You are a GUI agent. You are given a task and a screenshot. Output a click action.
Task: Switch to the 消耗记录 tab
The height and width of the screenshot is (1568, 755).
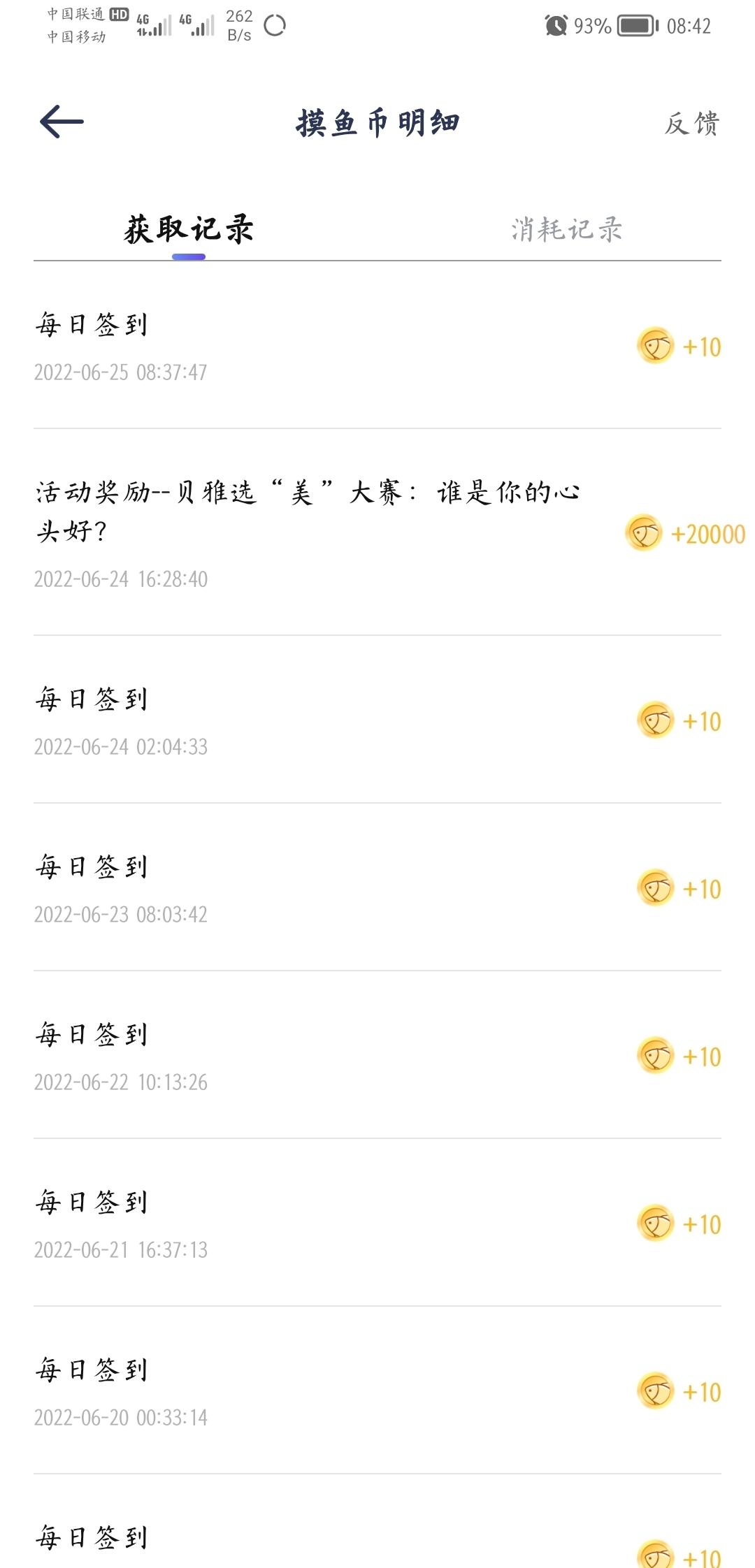click(566, 229)
